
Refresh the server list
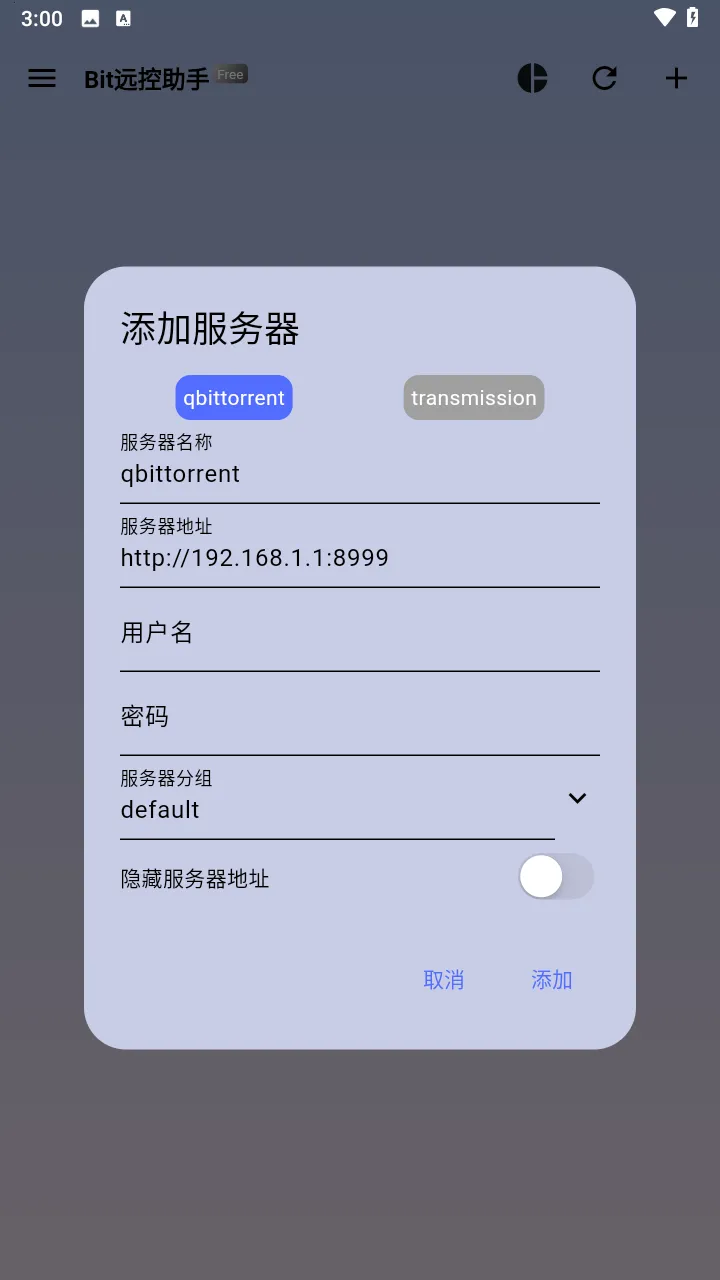(x=604, y=78)
